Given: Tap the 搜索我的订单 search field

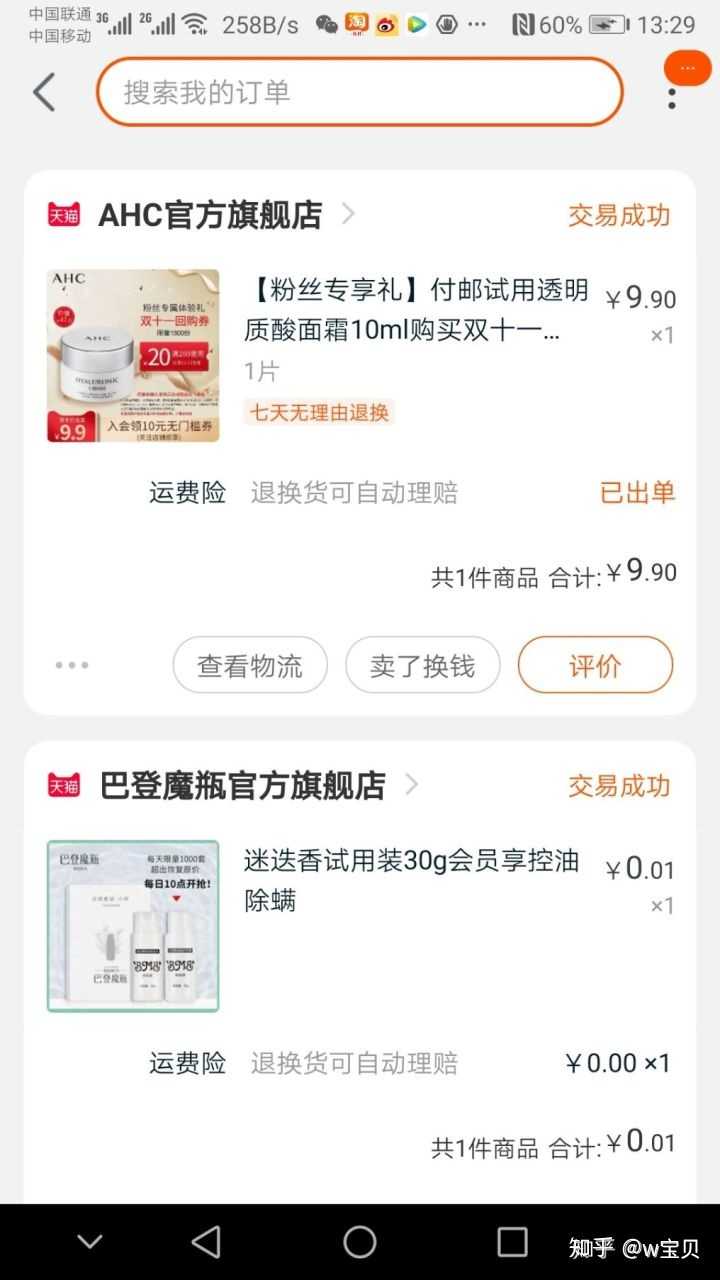Looking at the screenshot, I should [359, 92].
